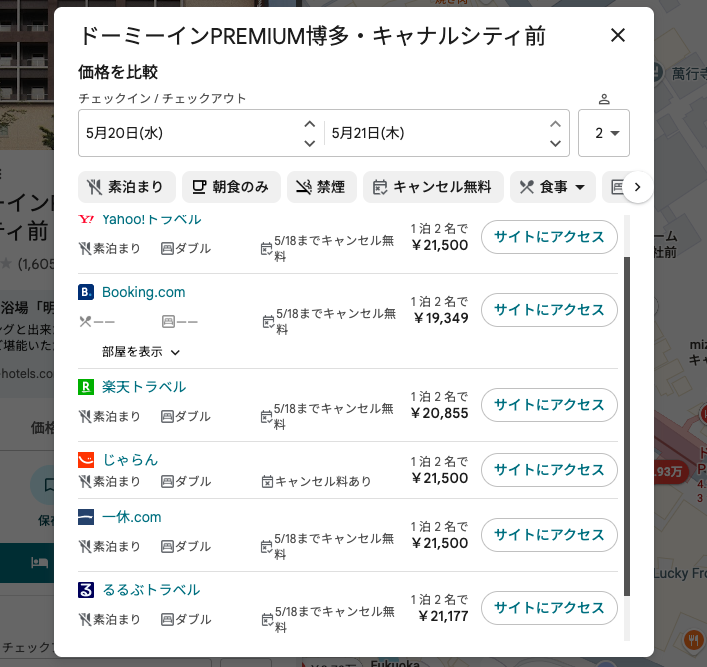
Task: Select the 禁煙 filter chip
Action: coord(320,186)
